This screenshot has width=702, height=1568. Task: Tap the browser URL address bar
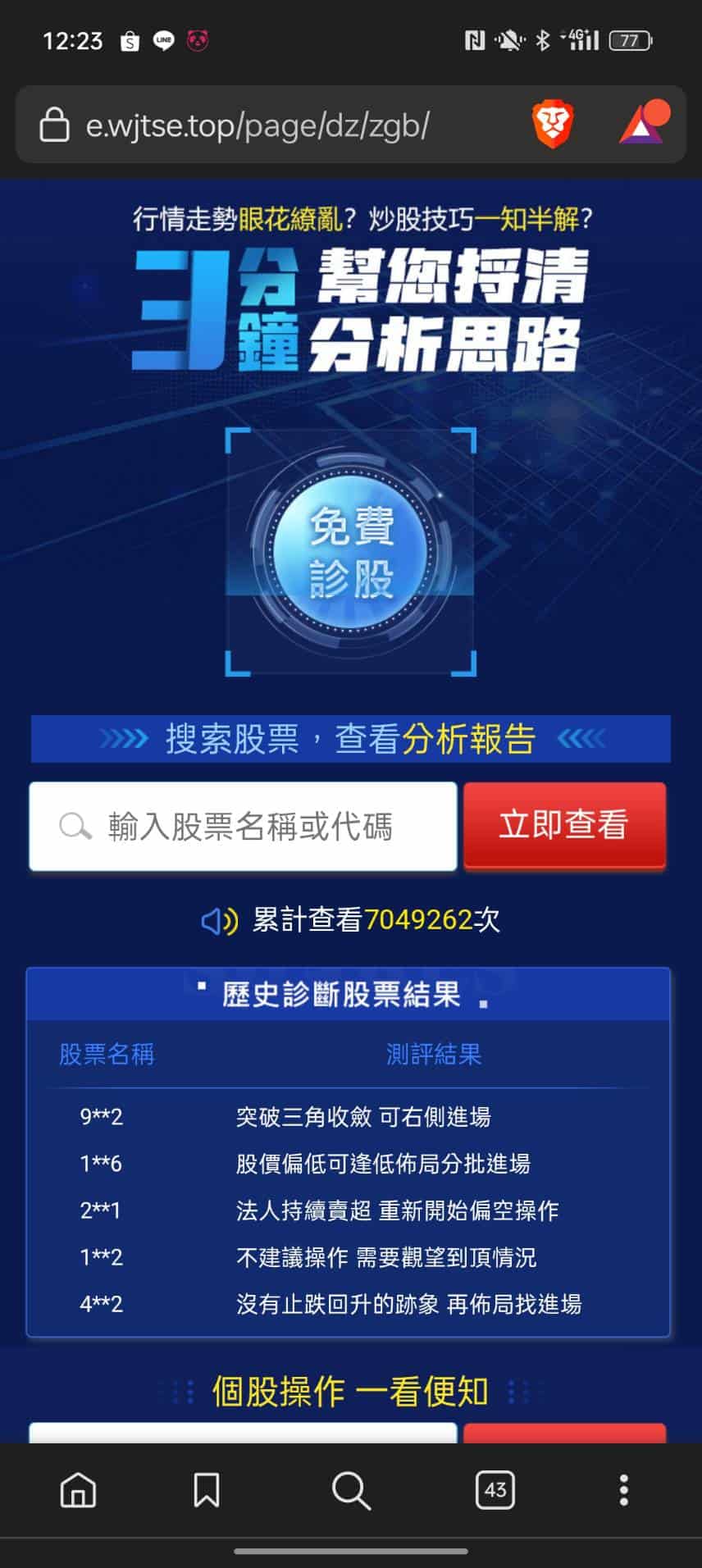258,125
